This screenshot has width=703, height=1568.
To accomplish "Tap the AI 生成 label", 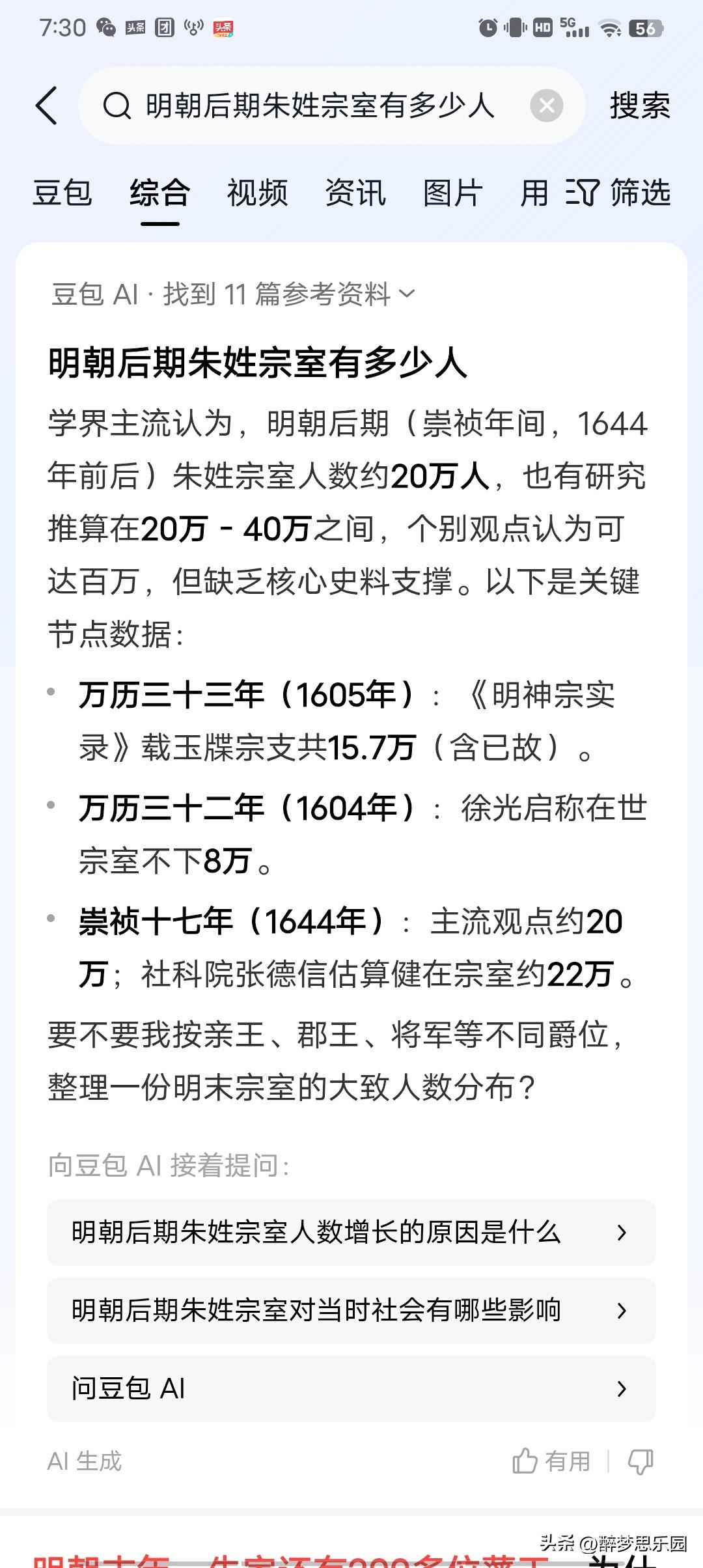I will point(85,1461).
